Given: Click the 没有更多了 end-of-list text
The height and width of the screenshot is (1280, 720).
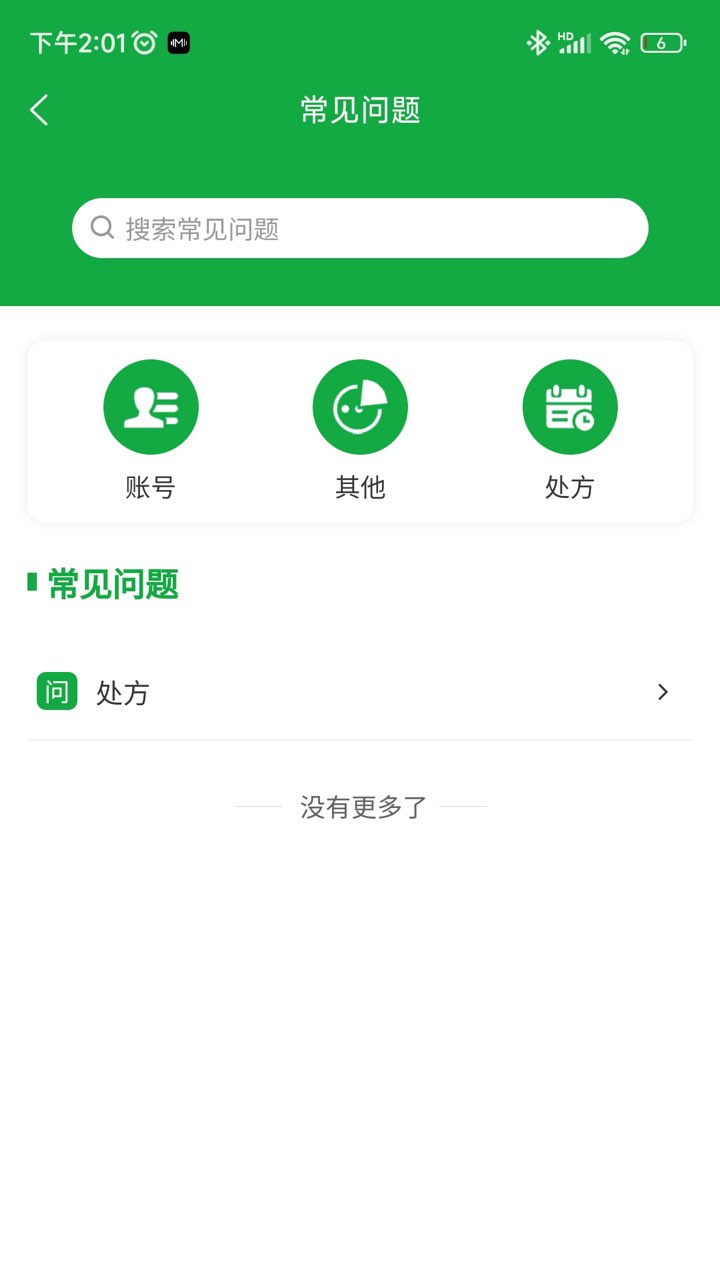Looking at the screenshot, I should (360, 806).
